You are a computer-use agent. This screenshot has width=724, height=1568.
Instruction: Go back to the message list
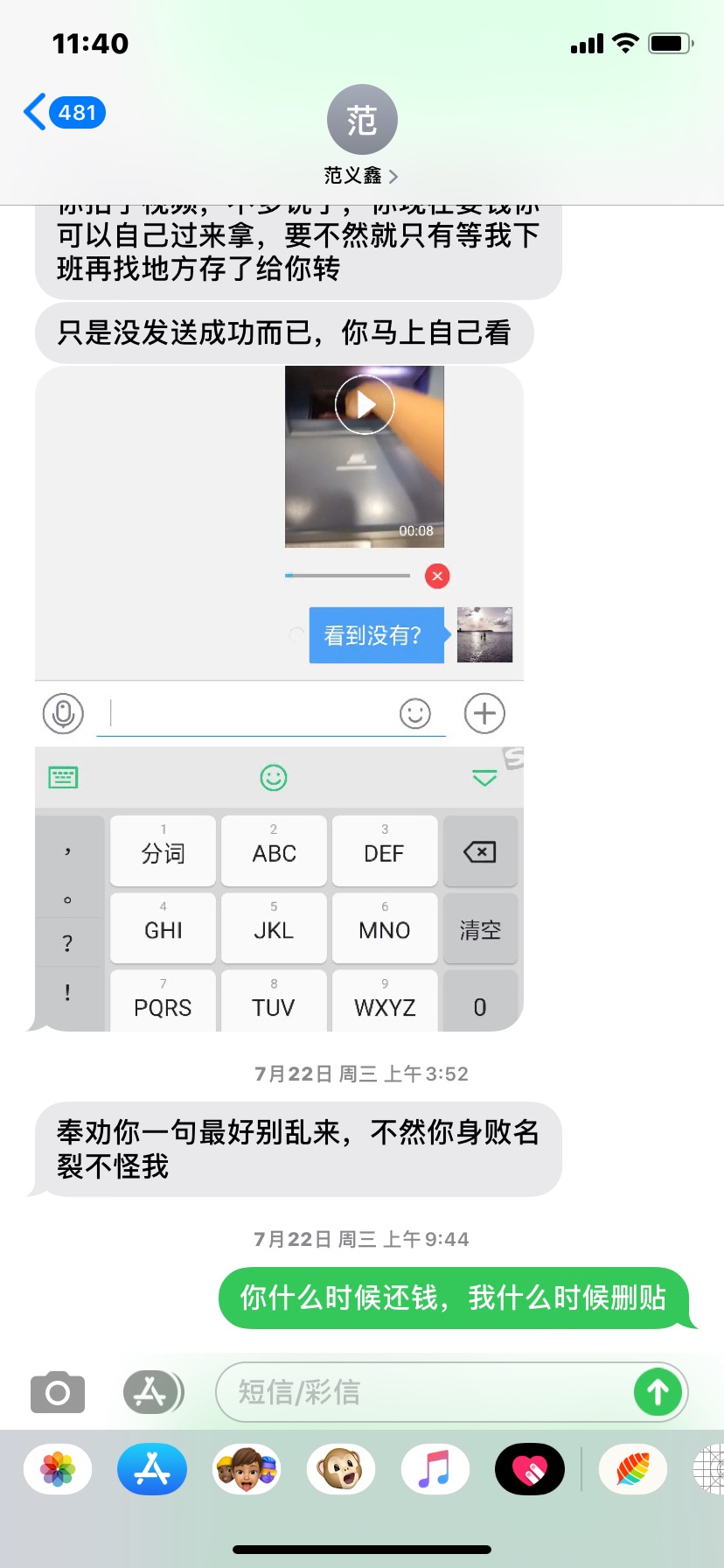tap(63, 113)
